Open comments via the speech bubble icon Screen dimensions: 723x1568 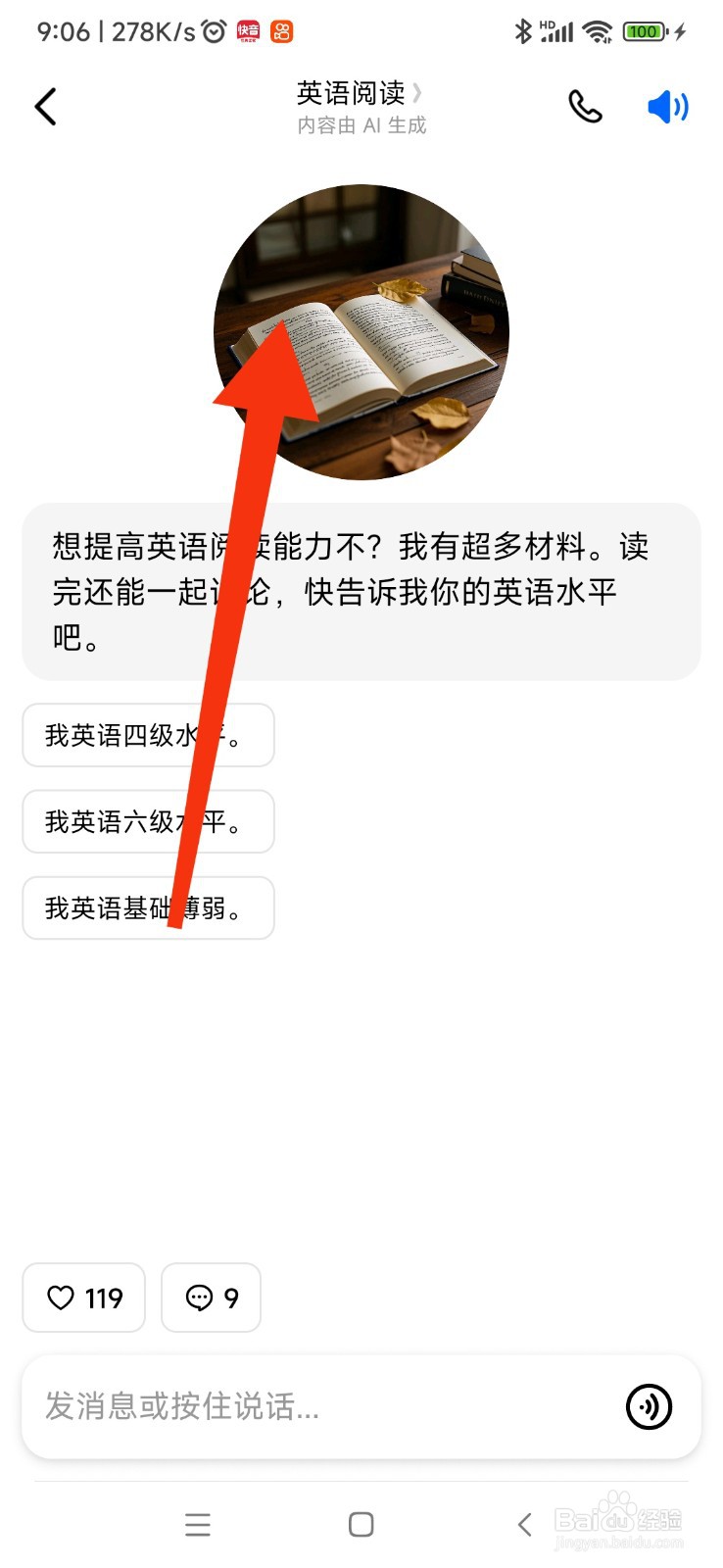[x=211, y=1298]
